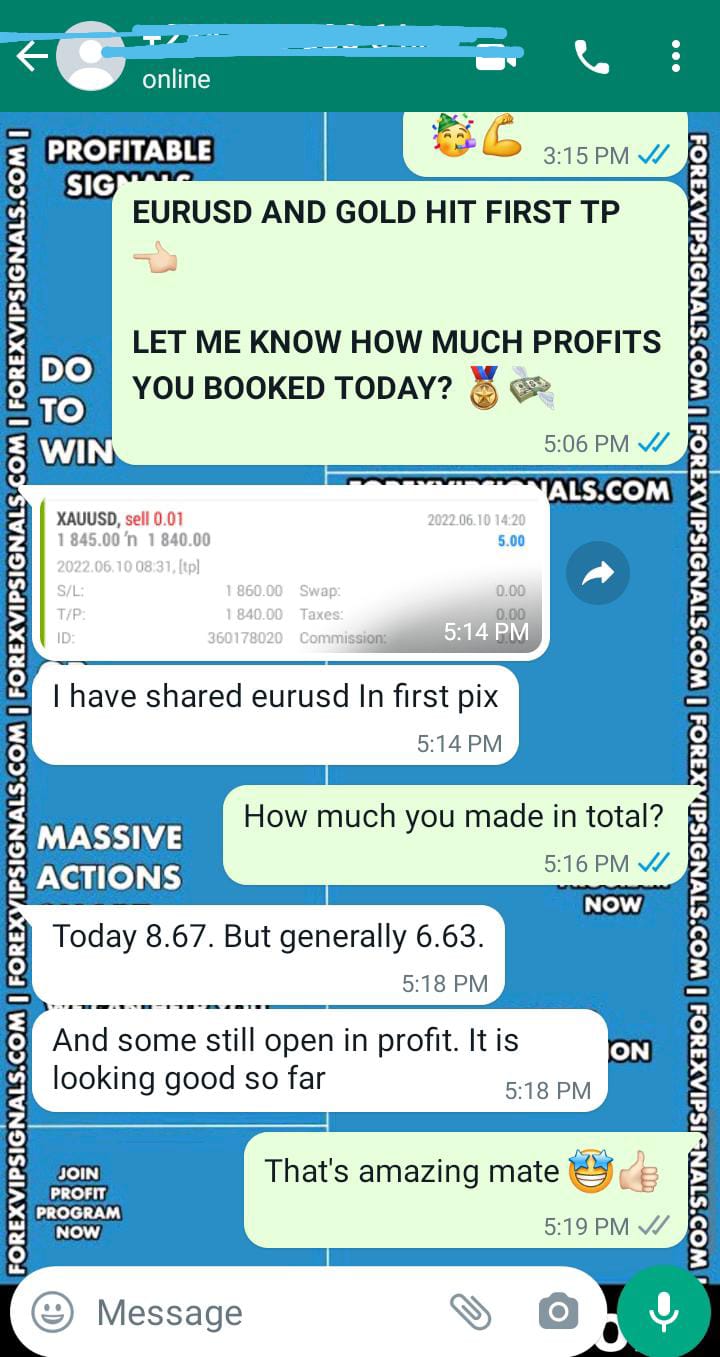
Task: Open the overflow menu
Action: point(676,57)
